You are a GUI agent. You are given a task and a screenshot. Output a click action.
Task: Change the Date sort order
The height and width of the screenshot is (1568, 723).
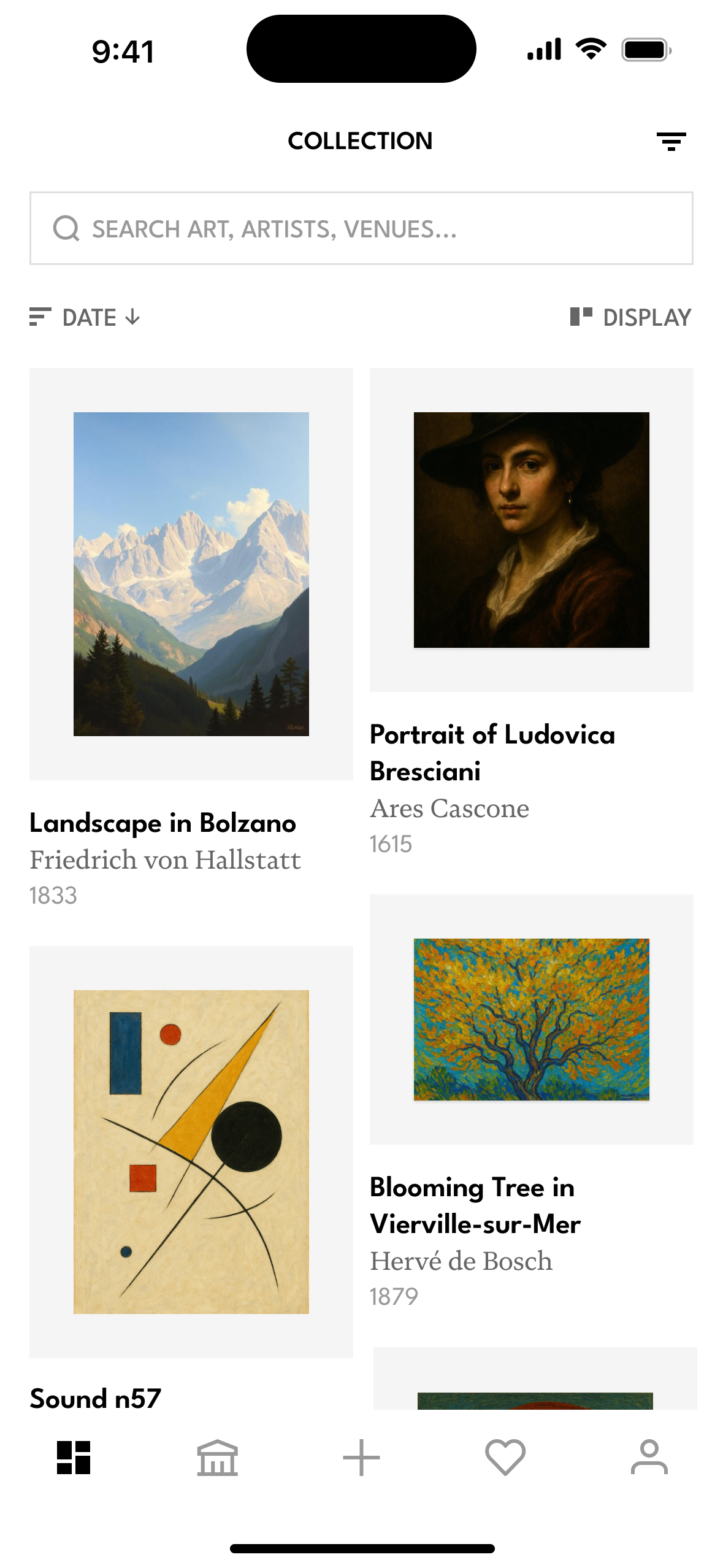pos(85,318)
